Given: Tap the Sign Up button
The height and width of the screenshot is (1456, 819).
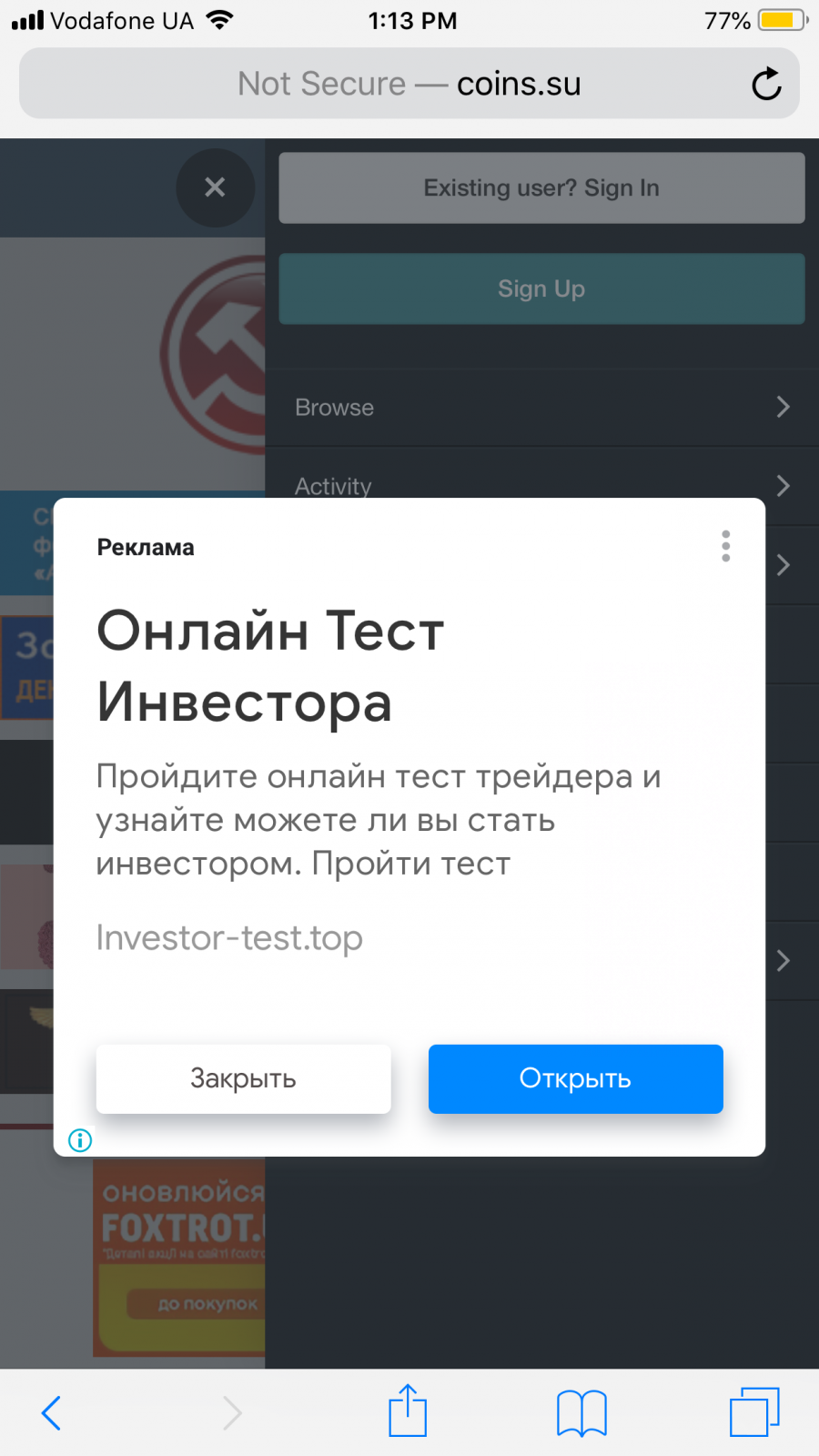Looking at the screenshot, I should click(x=541, y=288).
